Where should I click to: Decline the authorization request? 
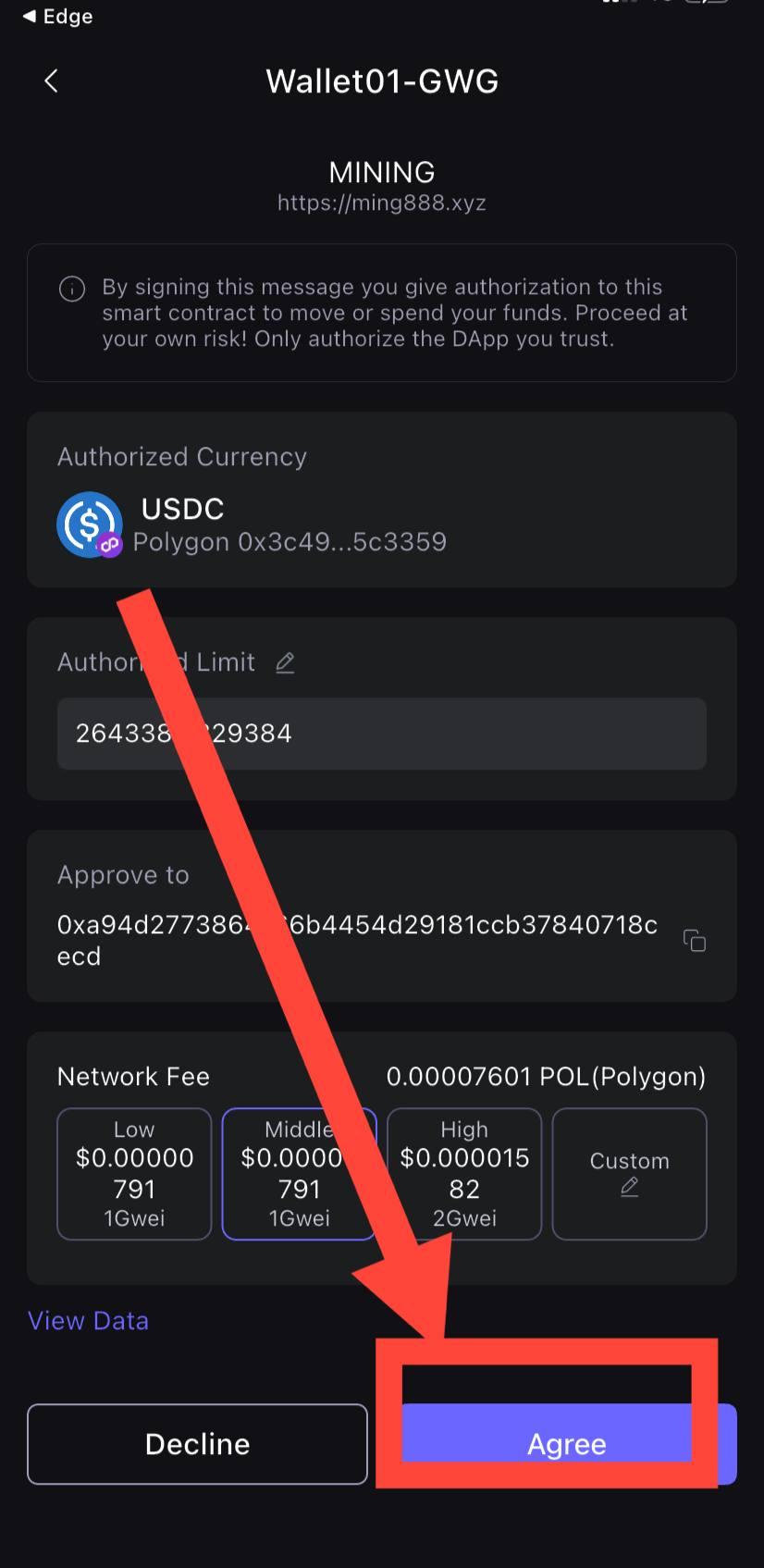pyautogui.click(x=197, y=1444)
